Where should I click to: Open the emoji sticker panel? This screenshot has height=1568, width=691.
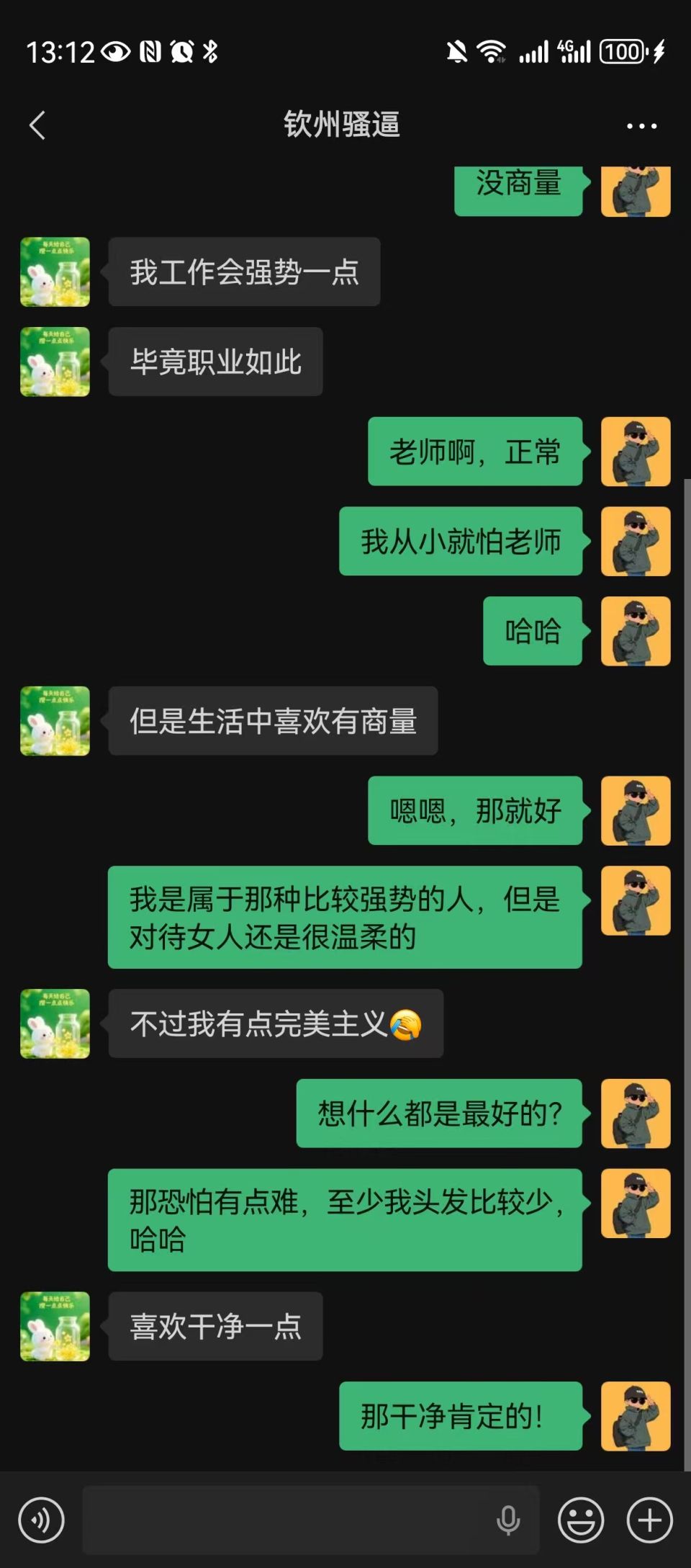pos(581,1520)
